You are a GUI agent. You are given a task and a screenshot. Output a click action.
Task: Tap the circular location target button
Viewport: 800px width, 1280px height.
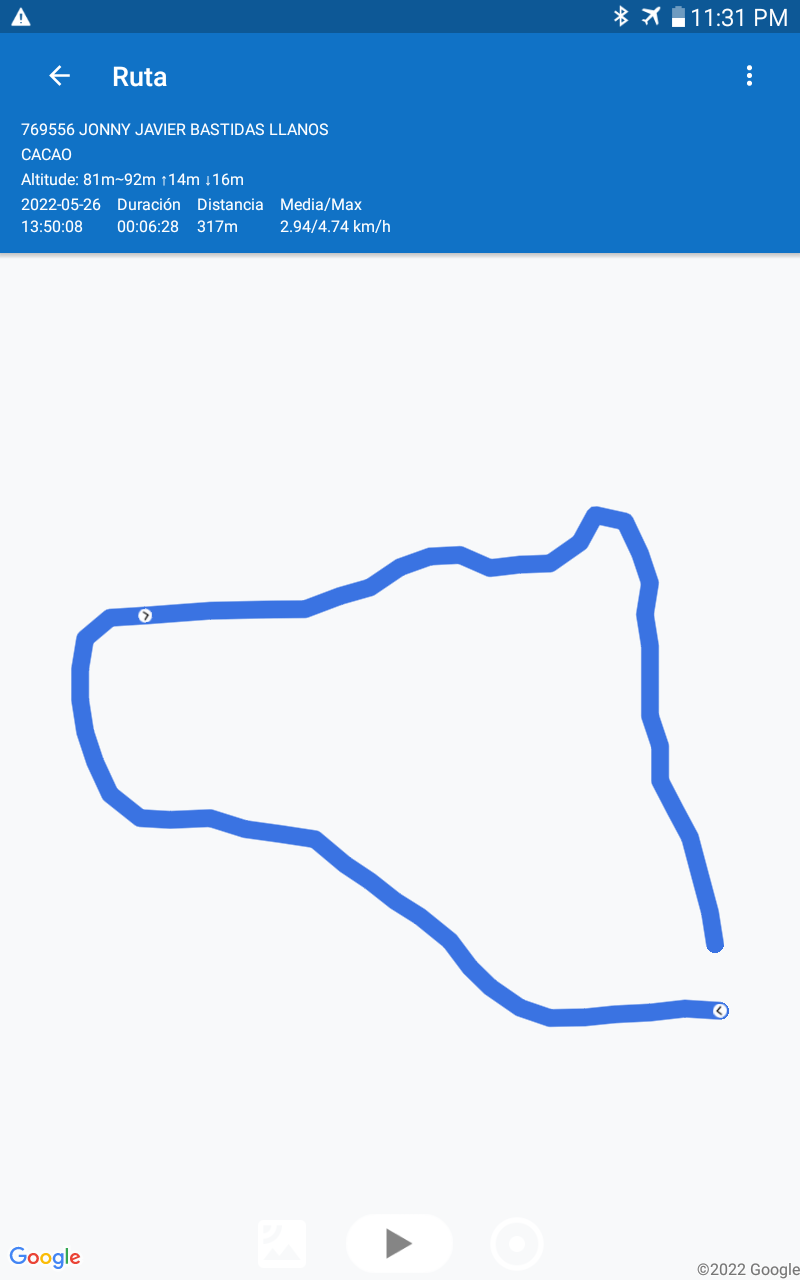pyautogui.click(x=517, y=1244)
